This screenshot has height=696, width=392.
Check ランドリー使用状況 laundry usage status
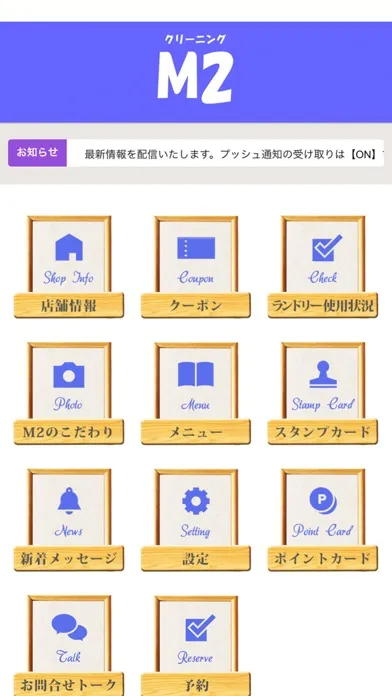click(x=323, y=267)
